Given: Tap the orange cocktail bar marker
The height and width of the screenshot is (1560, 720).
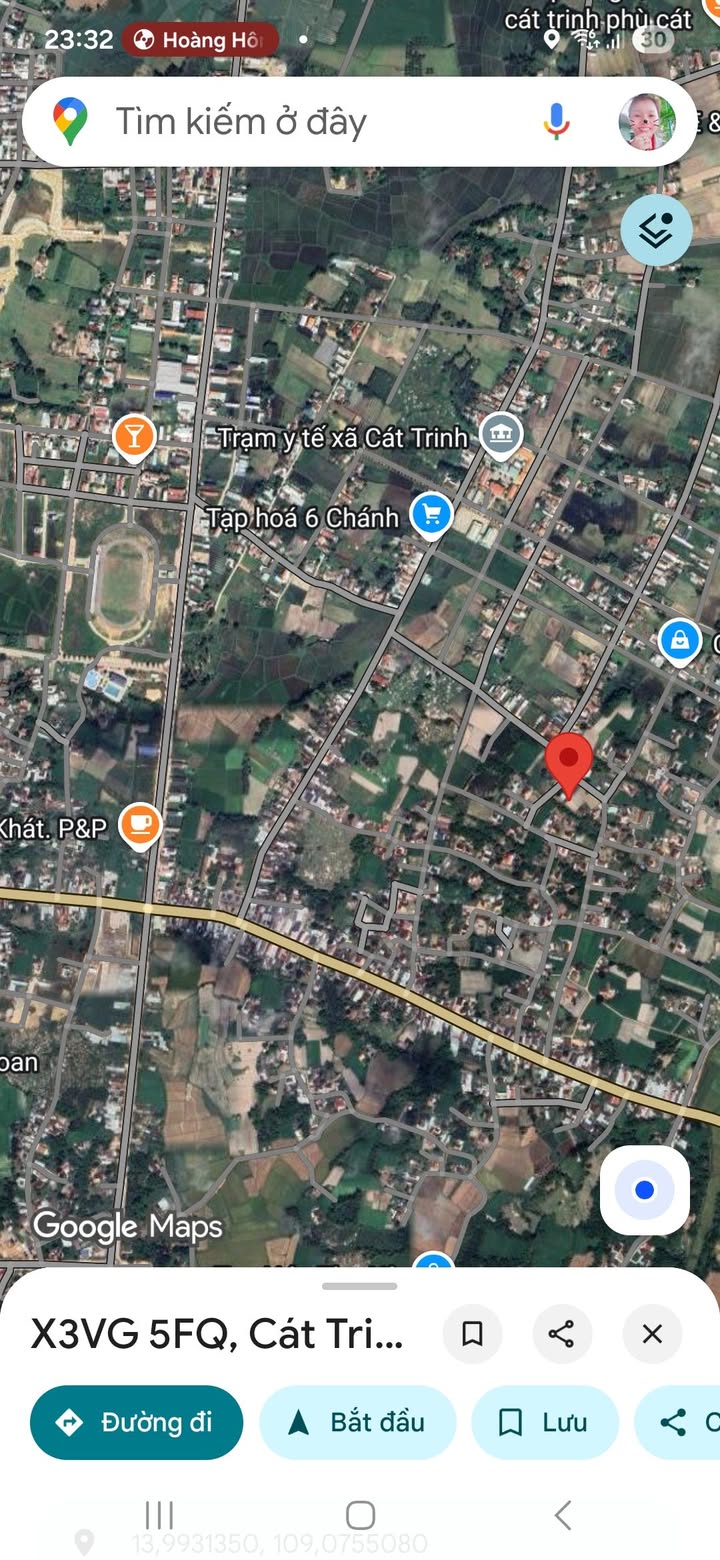Looking at the screenshot, I should pyautogui.click(x=134, y=436).
